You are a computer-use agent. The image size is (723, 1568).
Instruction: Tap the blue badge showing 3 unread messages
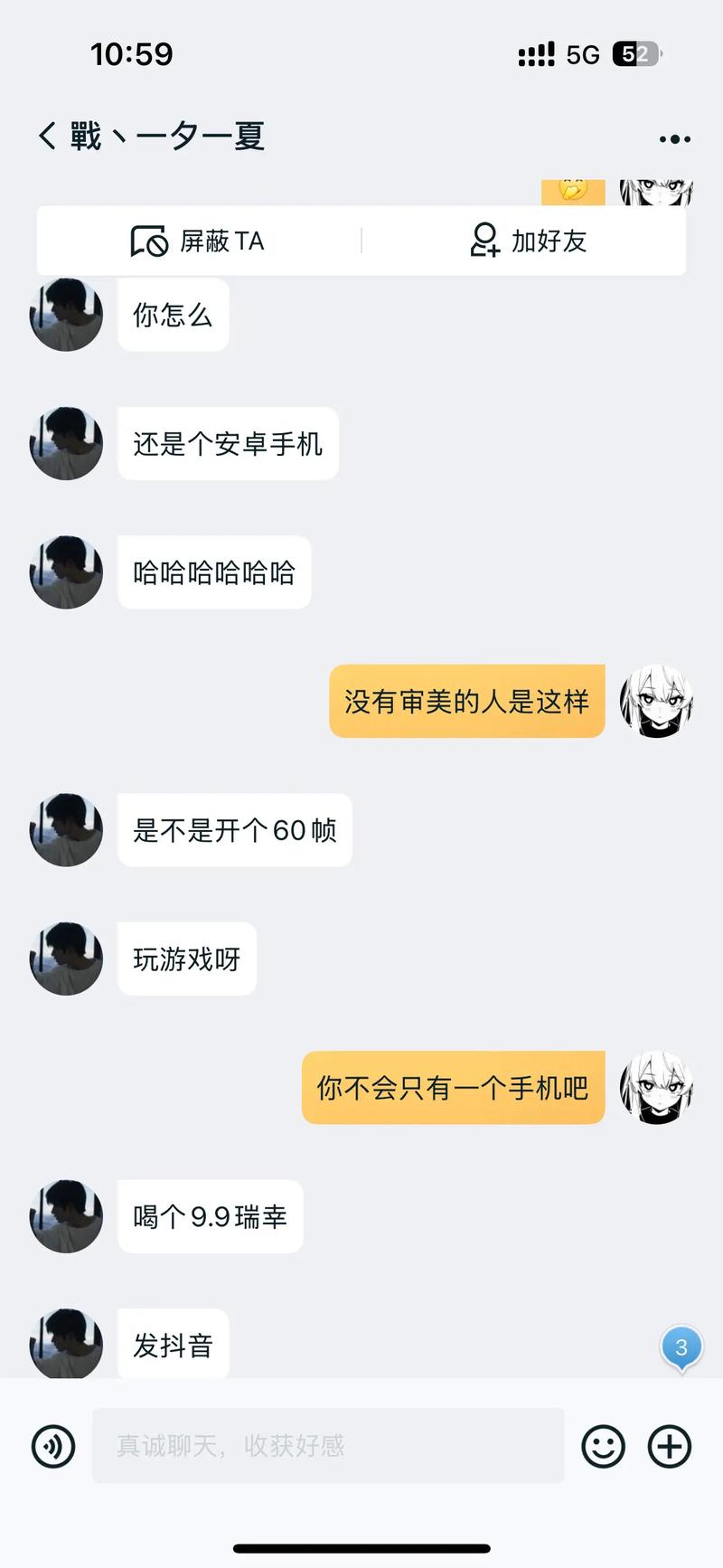[682, 1347]
